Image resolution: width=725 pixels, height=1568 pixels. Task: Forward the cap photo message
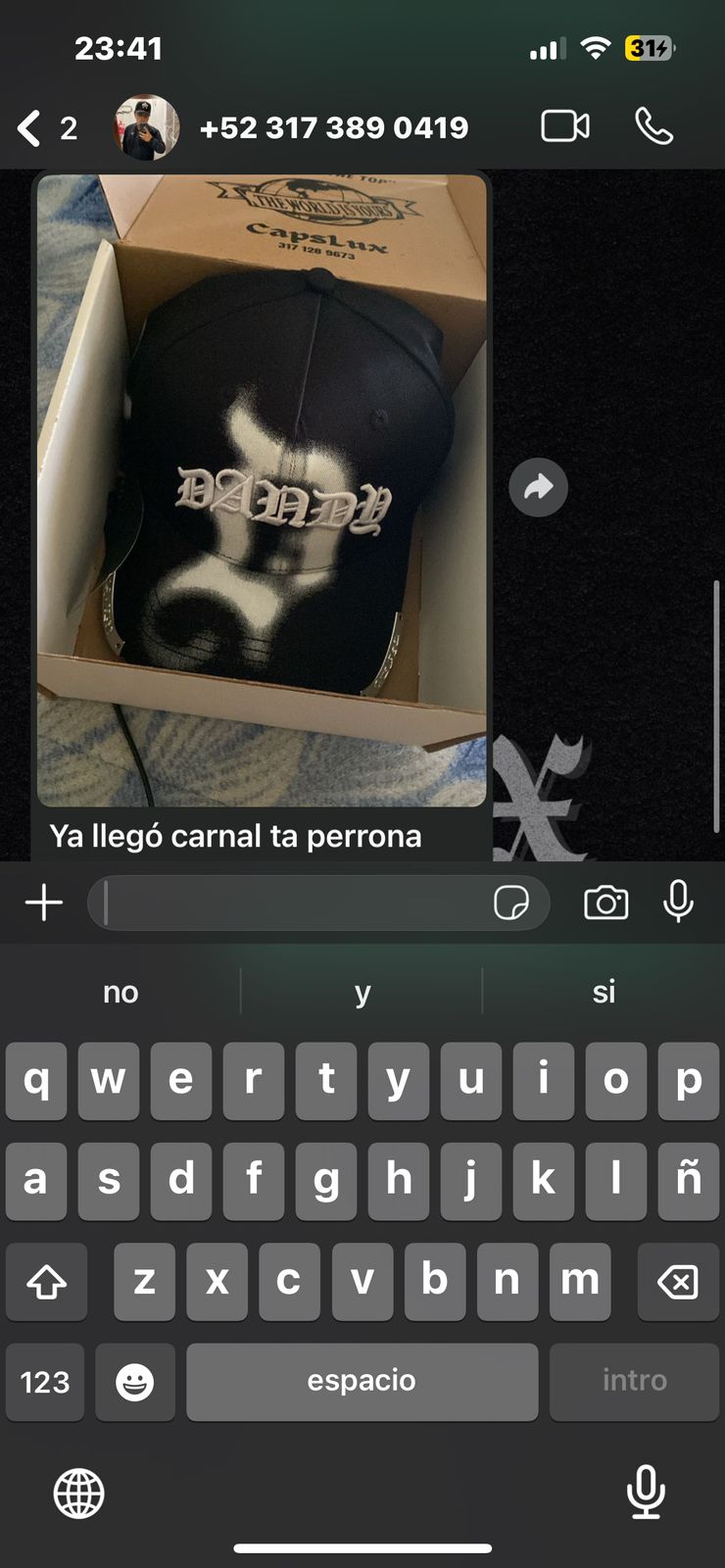538,487
